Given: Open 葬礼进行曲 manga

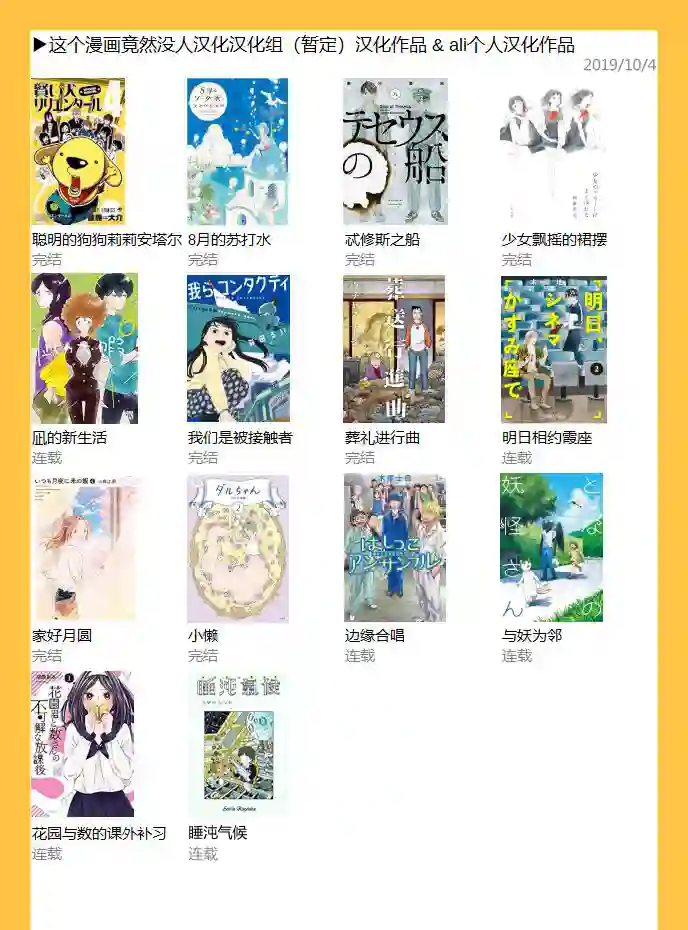Looking at the screenshot, I should click(x=394, y=349).
